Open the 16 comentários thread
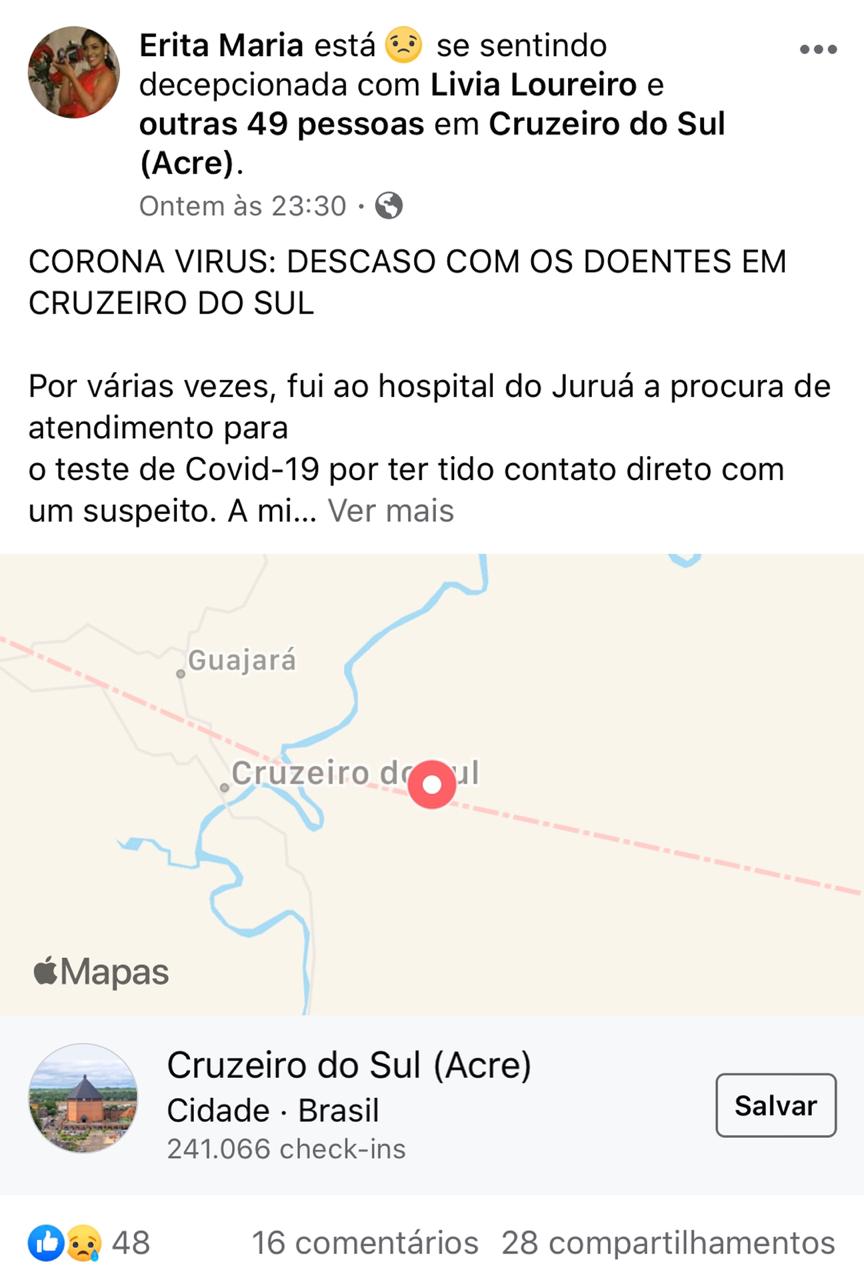This screenshot has height=1280, width=864. point(365,1243)
